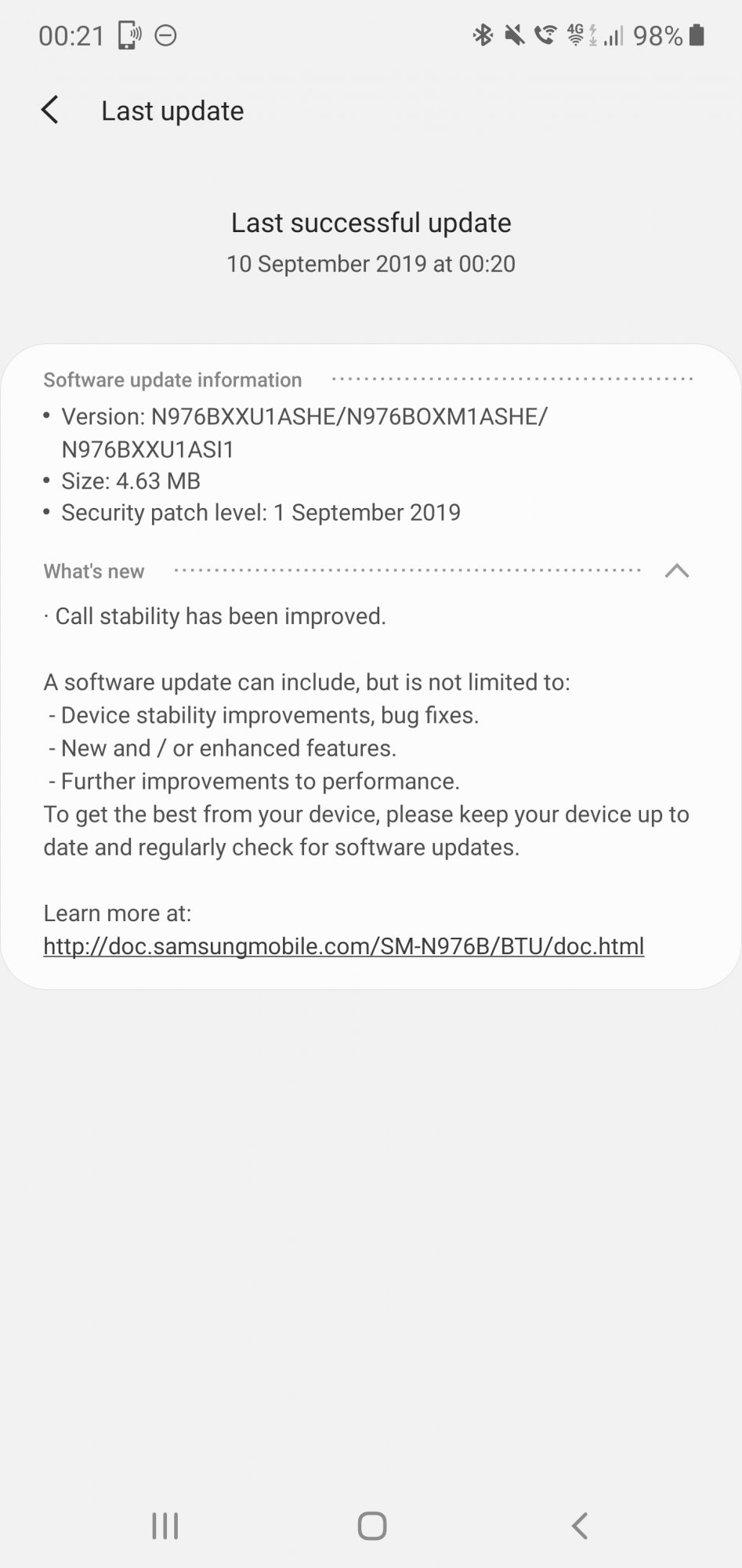Screen dimensions: 742x1568
Task: Go to the home screen
Action: pyautogui.click(x=371, y=1526)
